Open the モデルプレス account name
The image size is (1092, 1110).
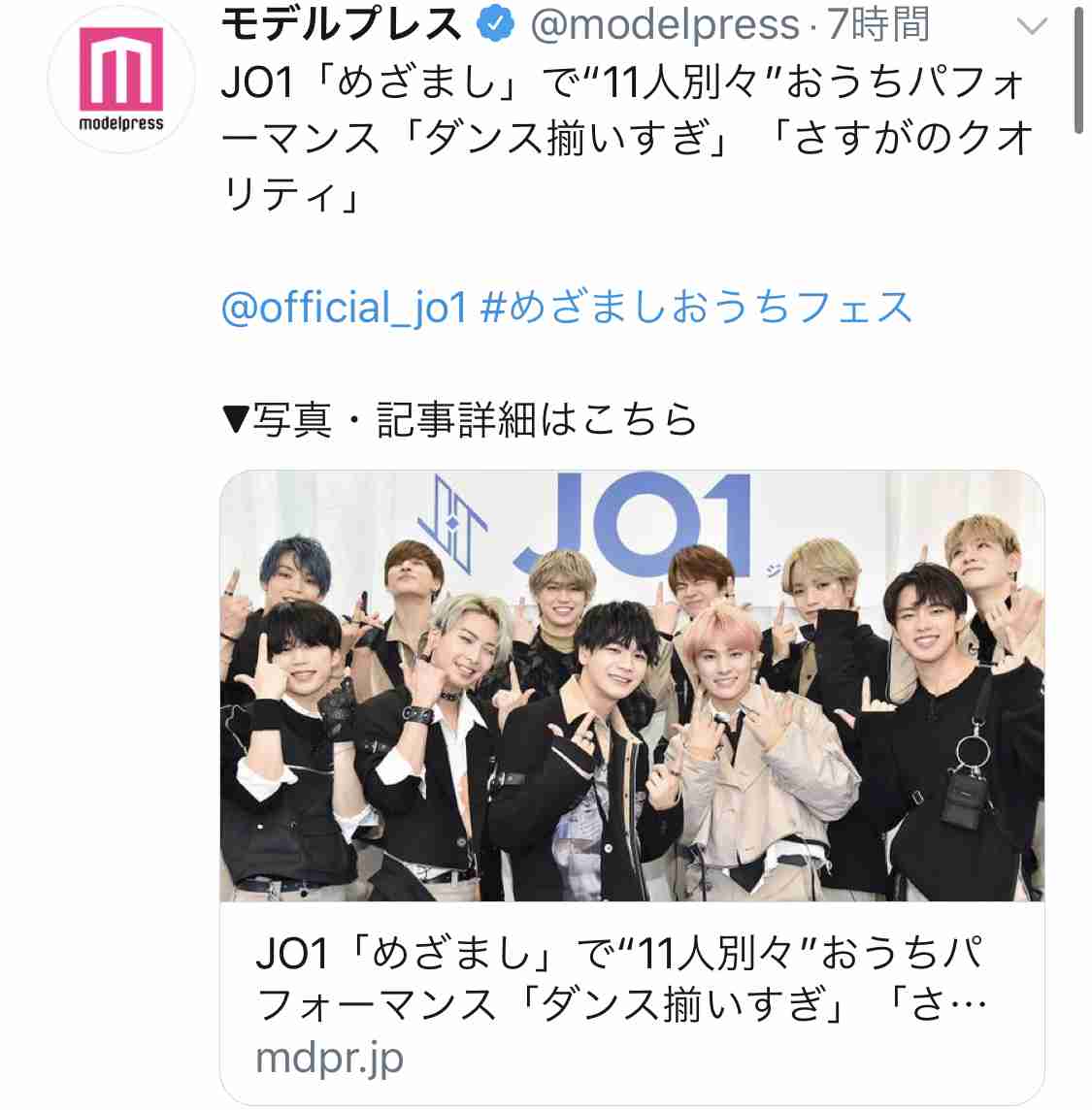pyautogui.click(x=342, y=24)
